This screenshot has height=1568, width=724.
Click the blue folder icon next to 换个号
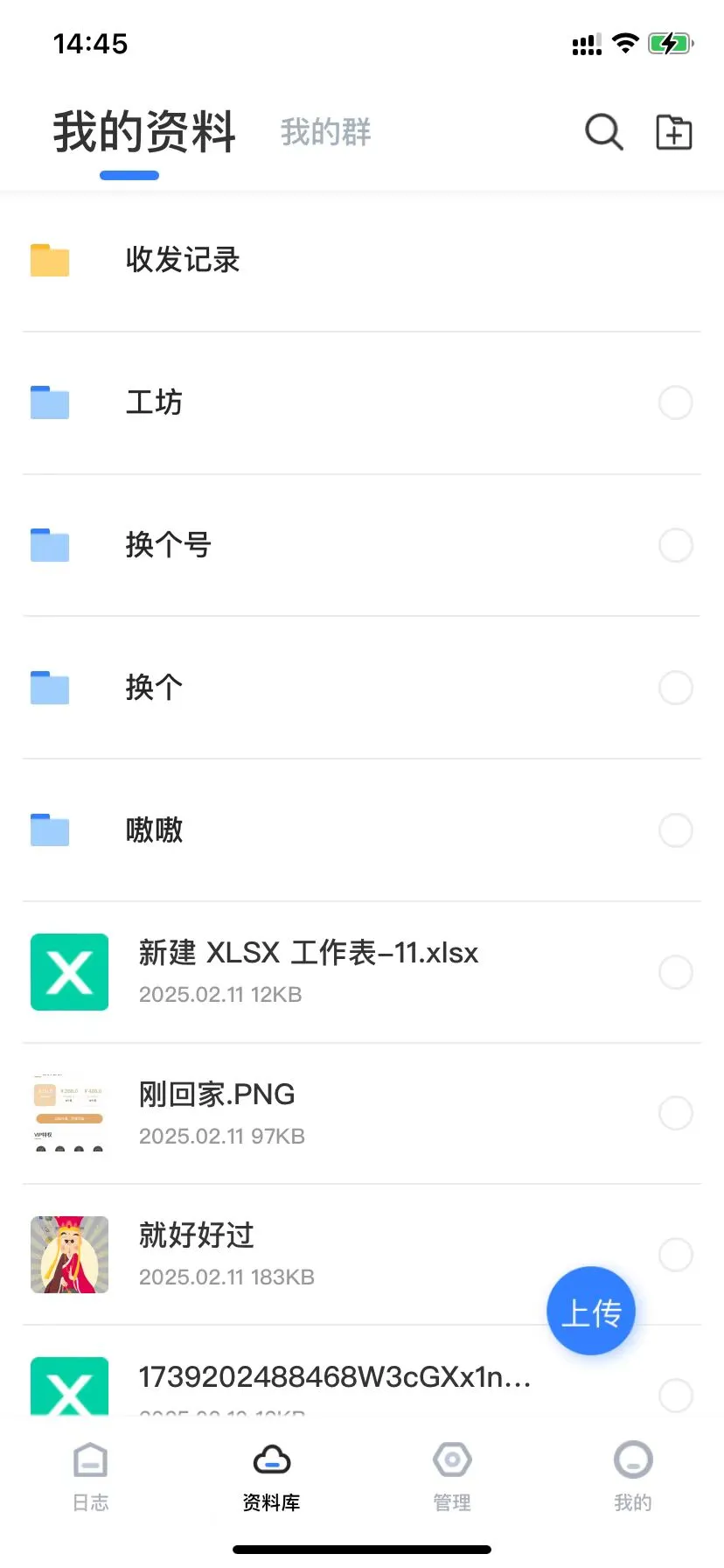[x=50, y=544]
